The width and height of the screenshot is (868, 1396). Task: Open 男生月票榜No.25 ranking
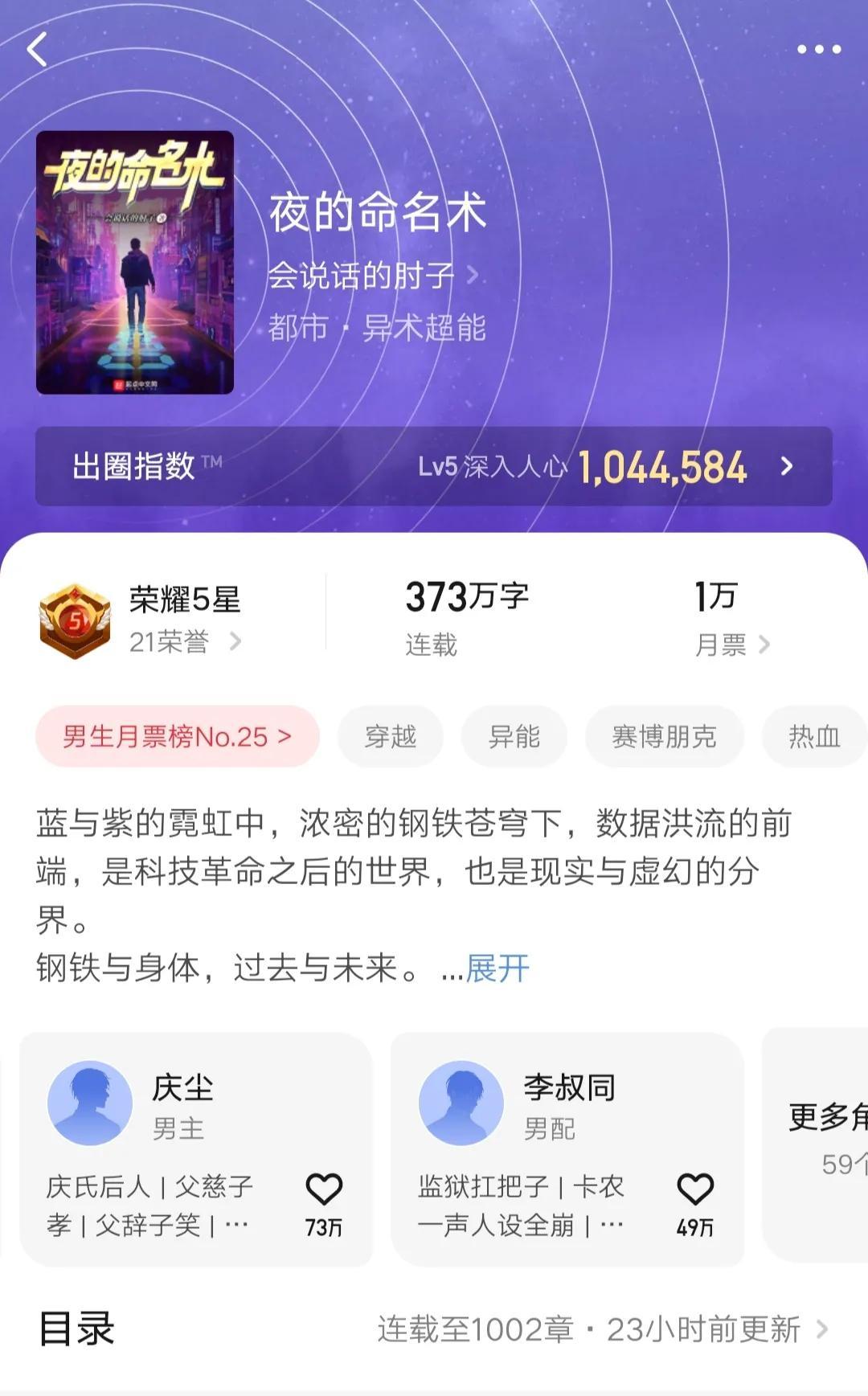point(177,736)
